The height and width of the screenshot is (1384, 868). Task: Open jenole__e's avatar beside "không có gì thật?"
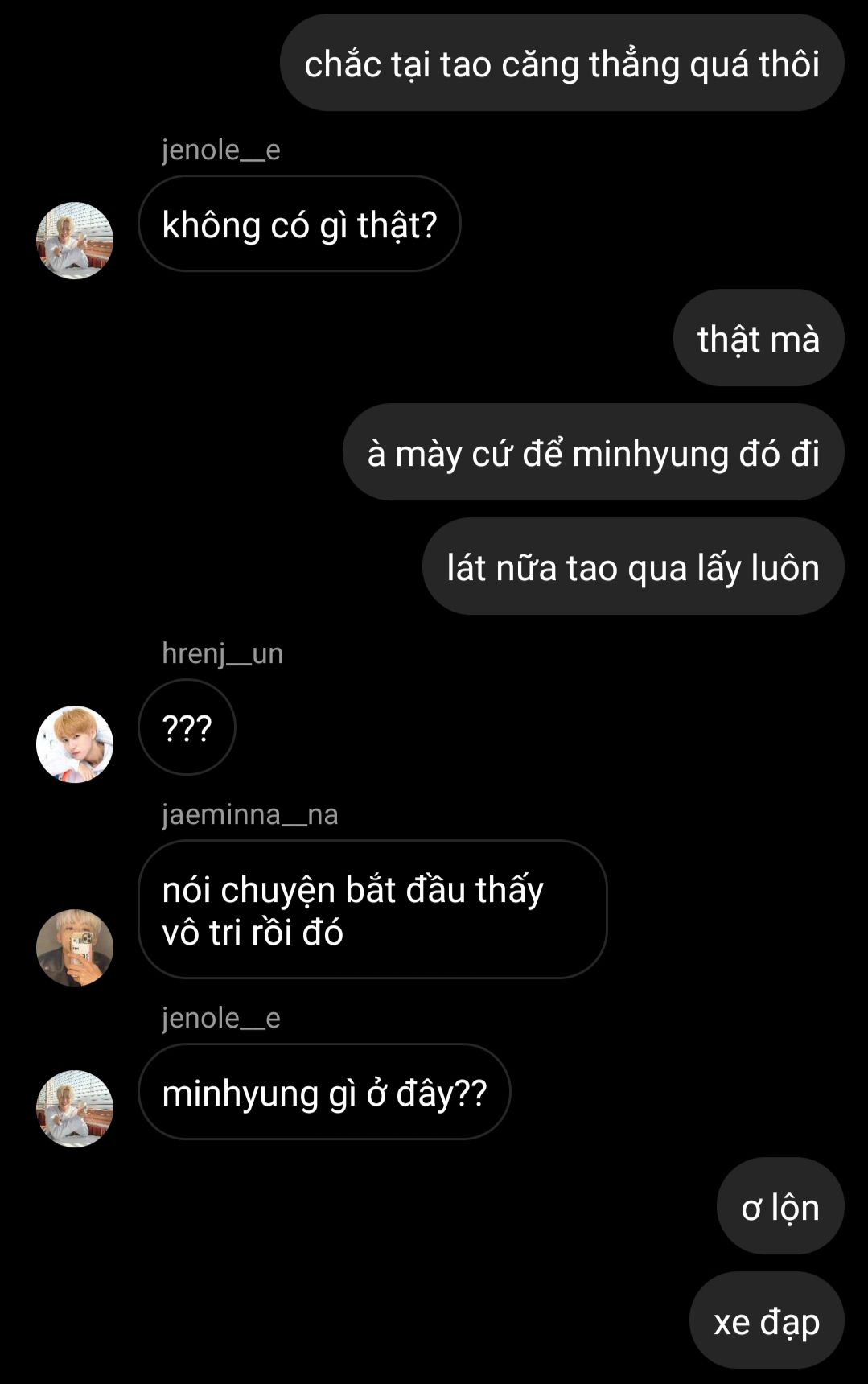point(75,241)
